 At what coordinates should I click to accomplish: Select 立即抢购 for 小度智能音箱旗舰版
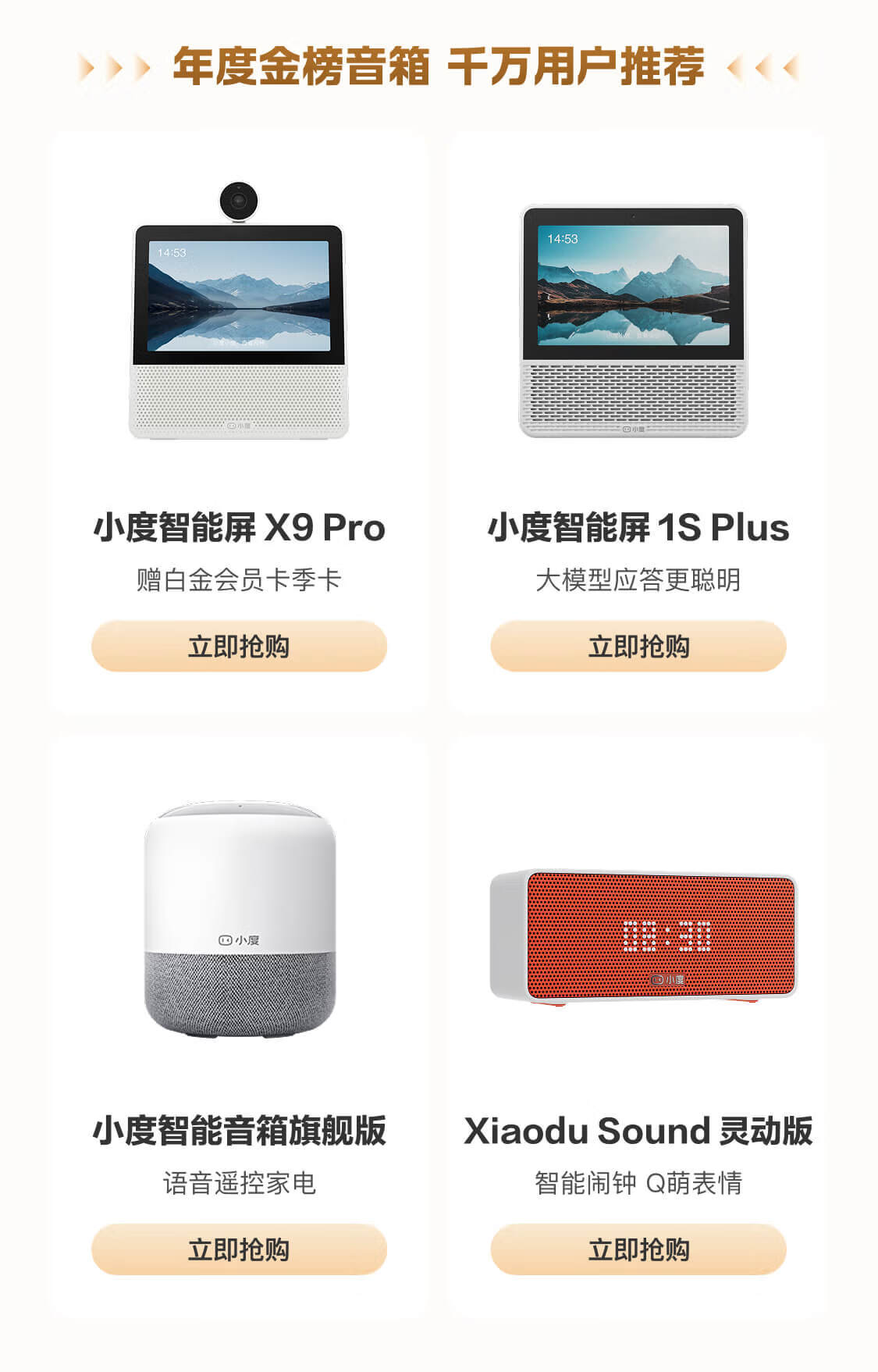239,1249
